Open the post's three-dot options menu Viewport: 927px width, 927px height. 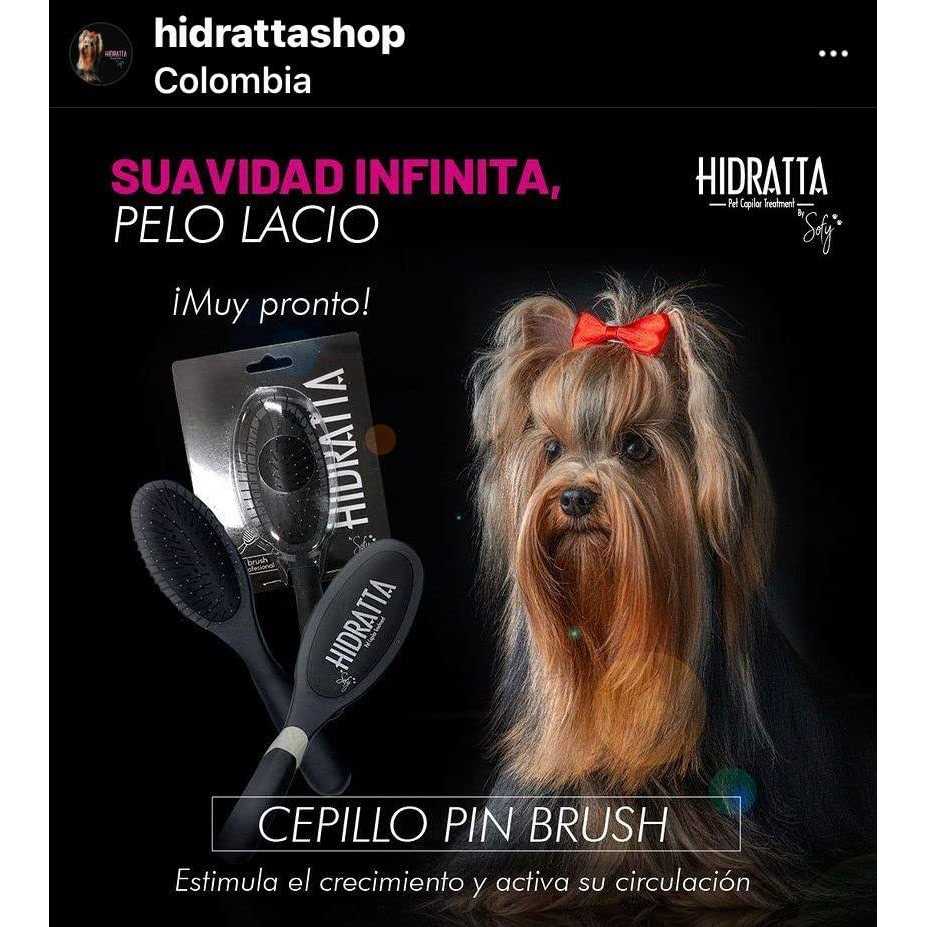click(832, 54)
